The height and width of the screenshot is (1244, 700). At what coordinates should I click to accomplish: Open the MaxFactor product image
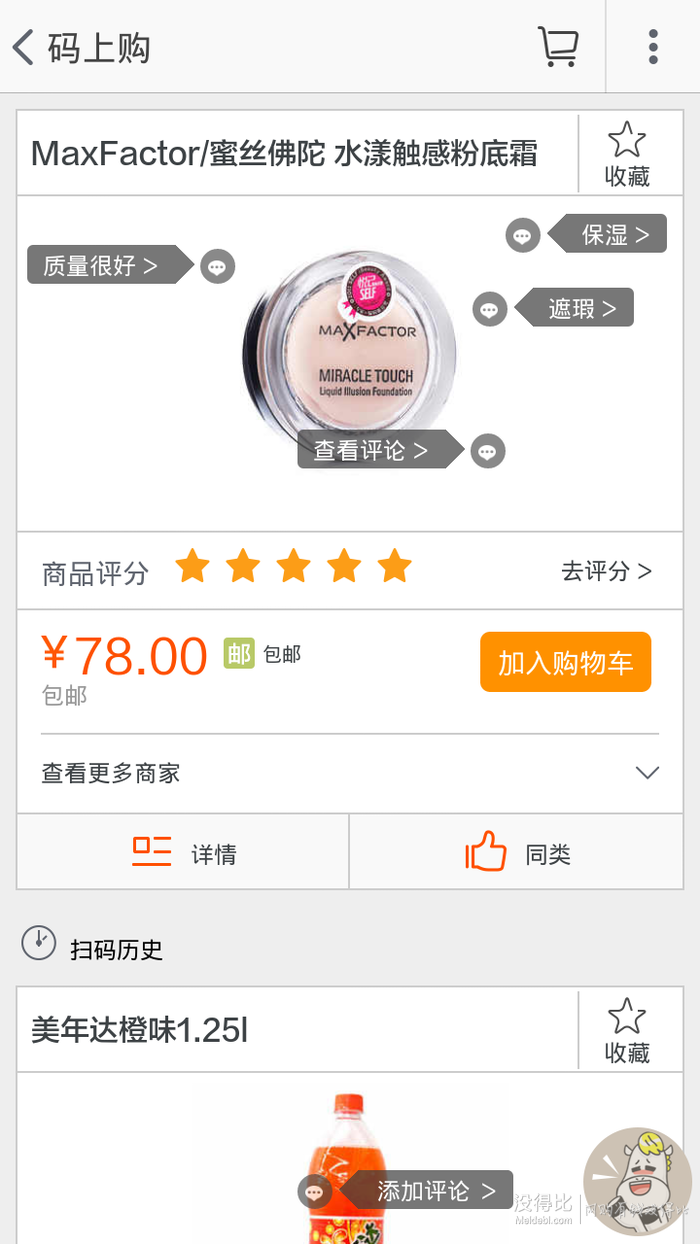(350, 352)
